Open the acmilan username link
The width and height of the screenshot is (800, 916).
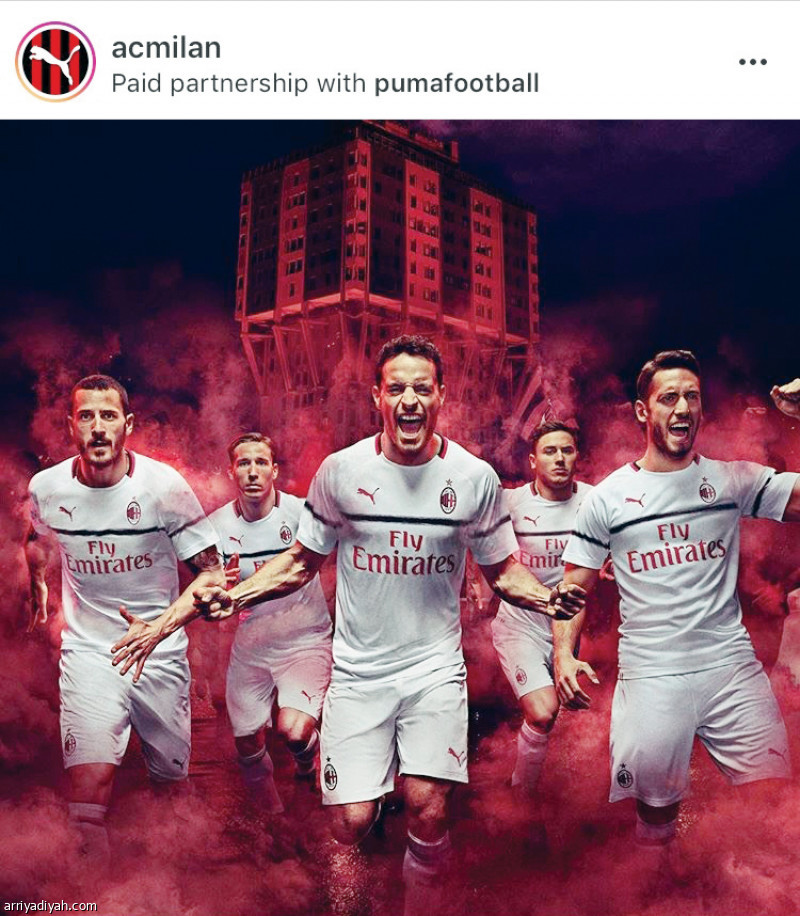[x=166, y=47]
